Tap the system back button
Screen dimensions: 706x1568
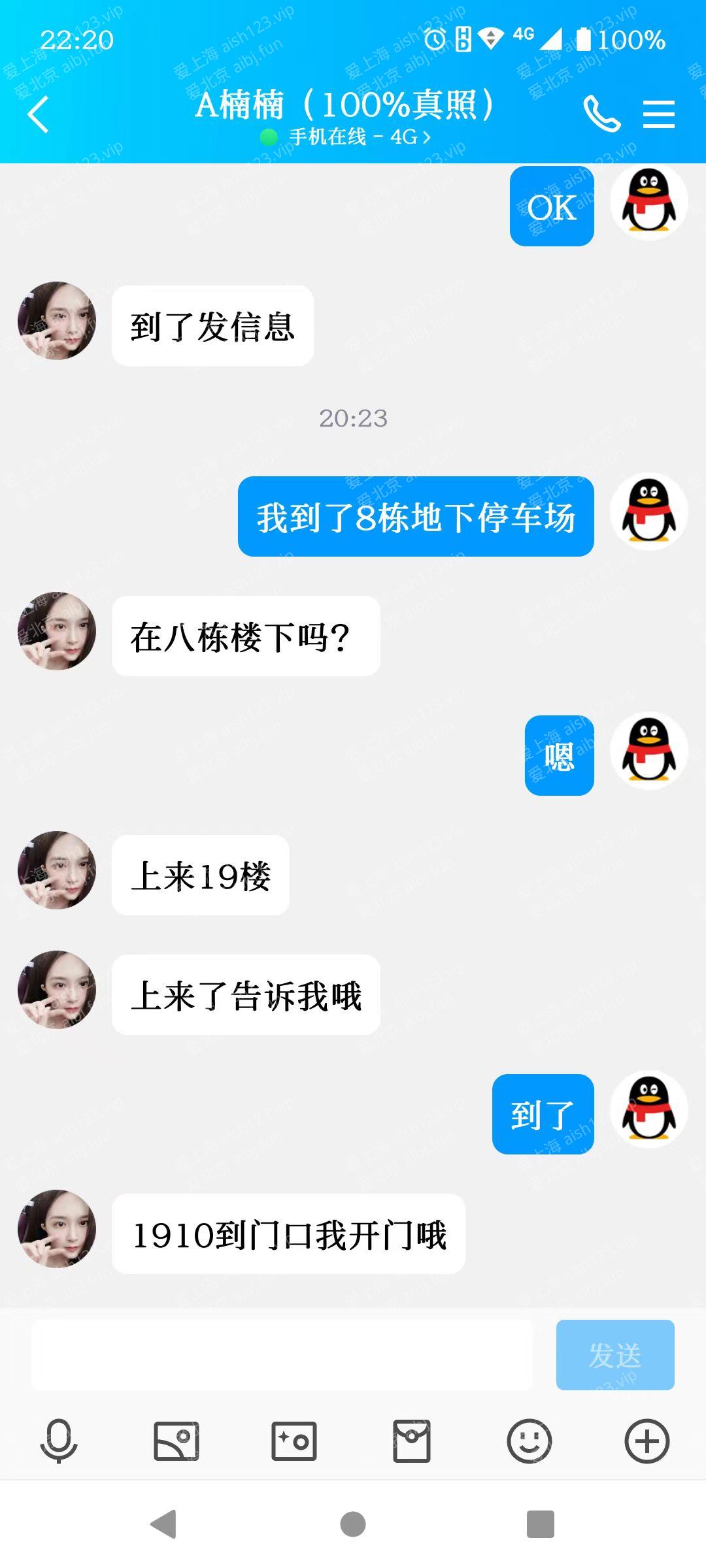tap(163, 1524)
